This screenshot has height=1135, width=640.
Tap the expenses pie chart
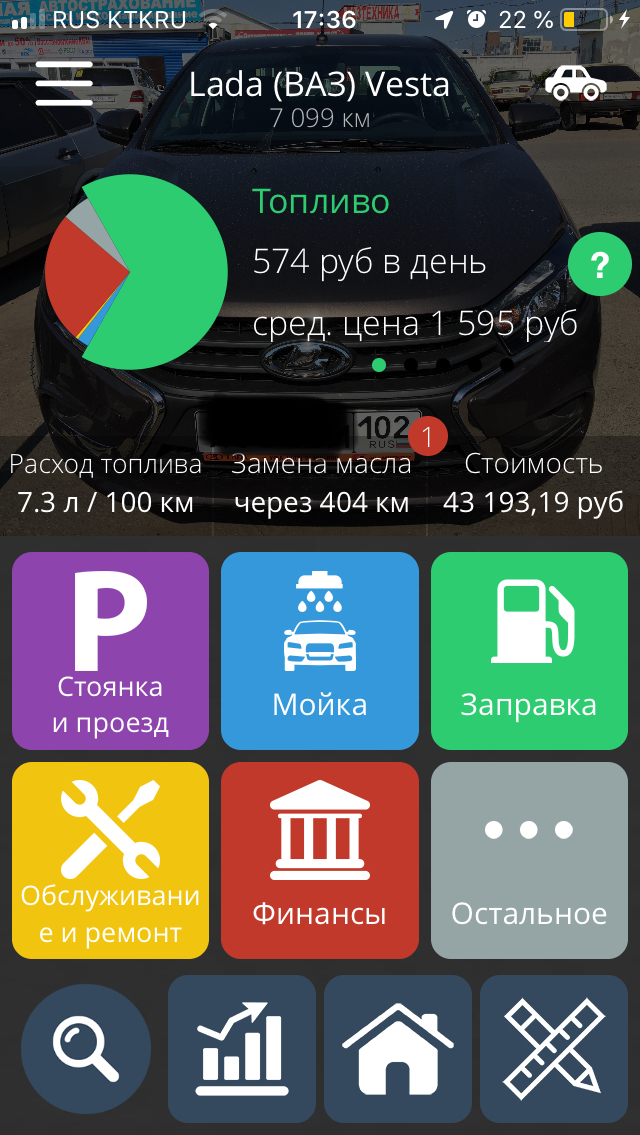pos(136,272)
